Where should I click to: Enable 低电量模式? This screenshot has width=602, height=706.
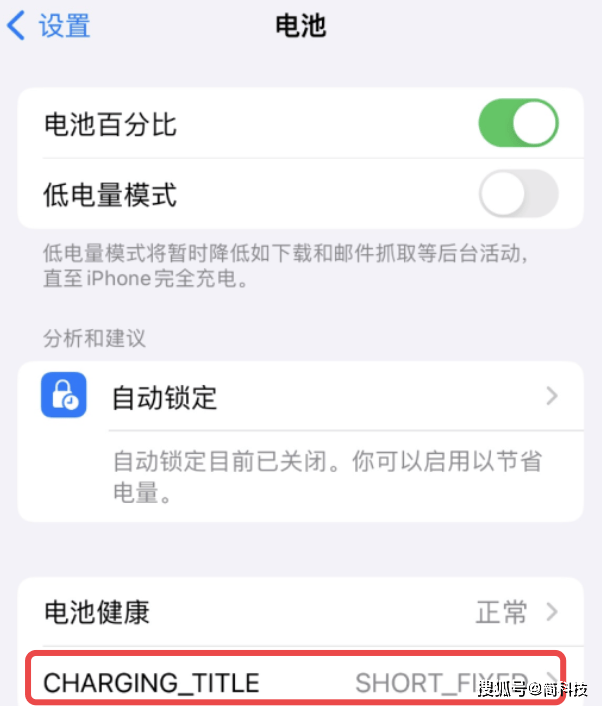tap(518, 194)
